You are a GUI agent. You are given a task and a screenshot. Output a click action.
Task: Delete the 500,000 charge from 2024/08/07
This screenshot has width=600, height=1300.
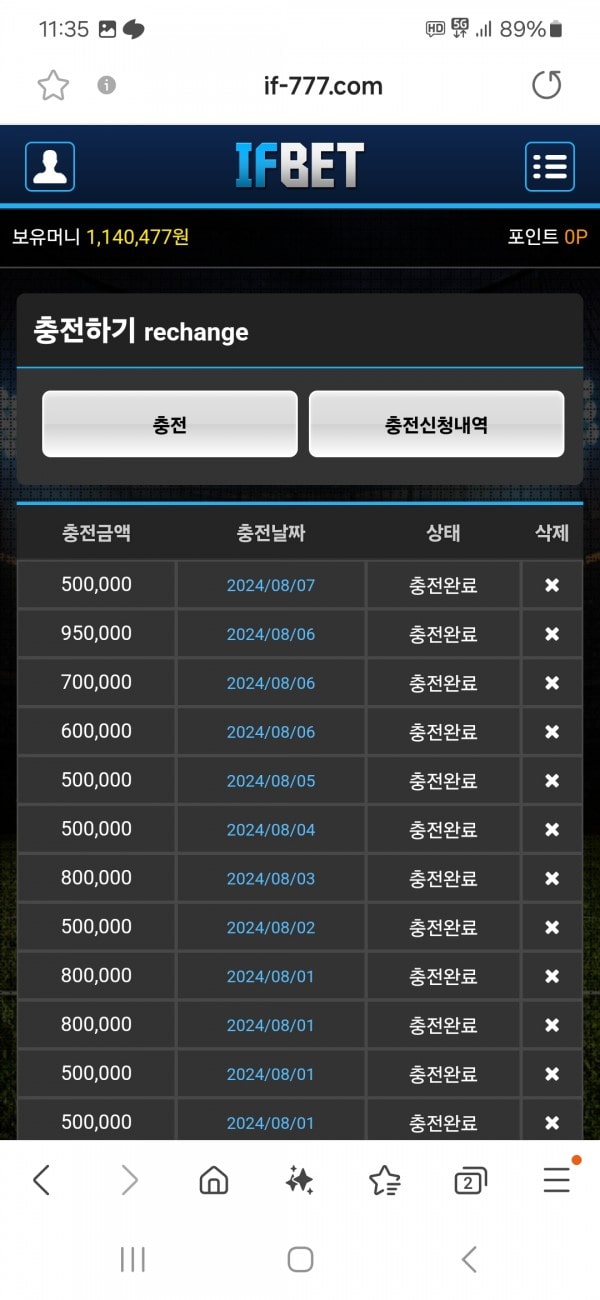click(552, 585)
